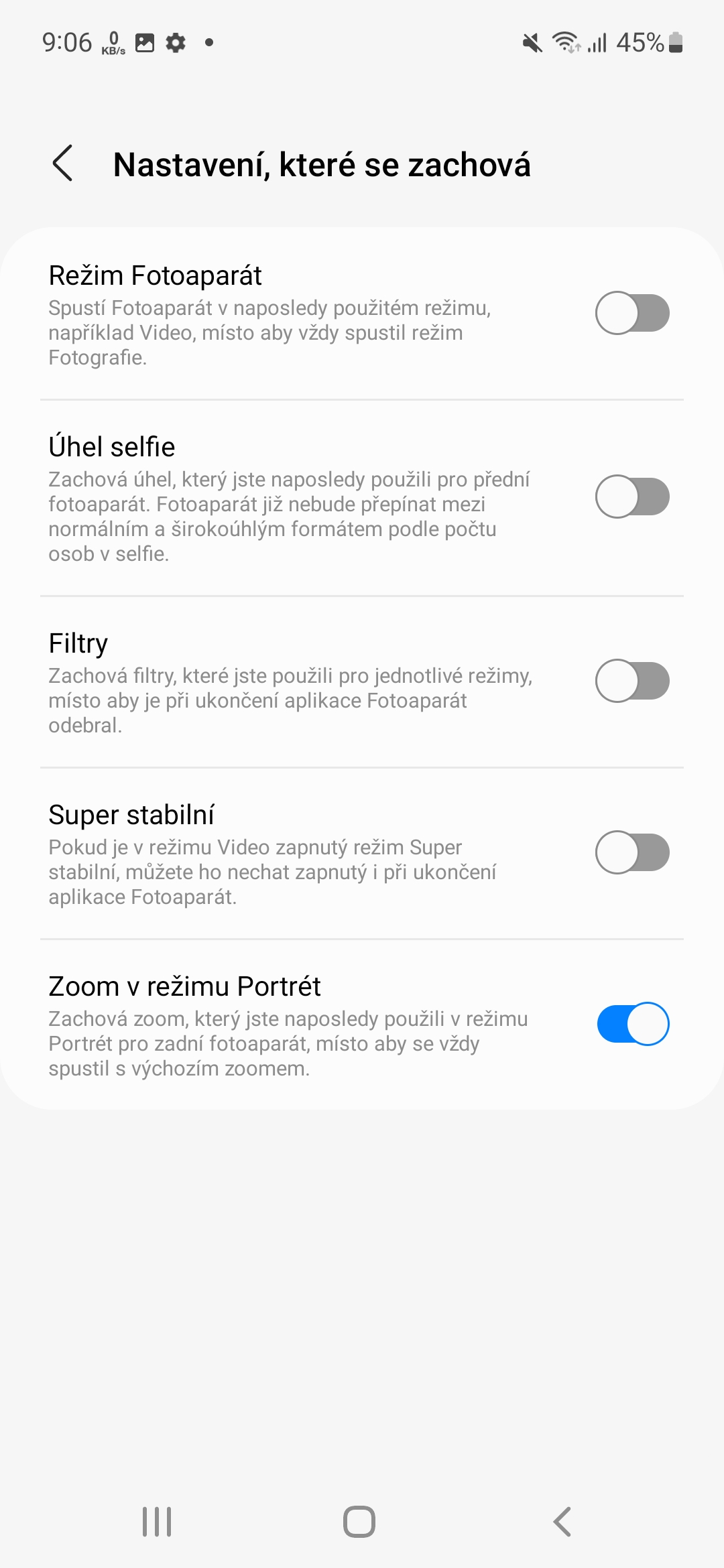Go back from Nastavení, které se zachová
The width and height of the screenshot is (724, 1568).
click(x=62, y=164)
